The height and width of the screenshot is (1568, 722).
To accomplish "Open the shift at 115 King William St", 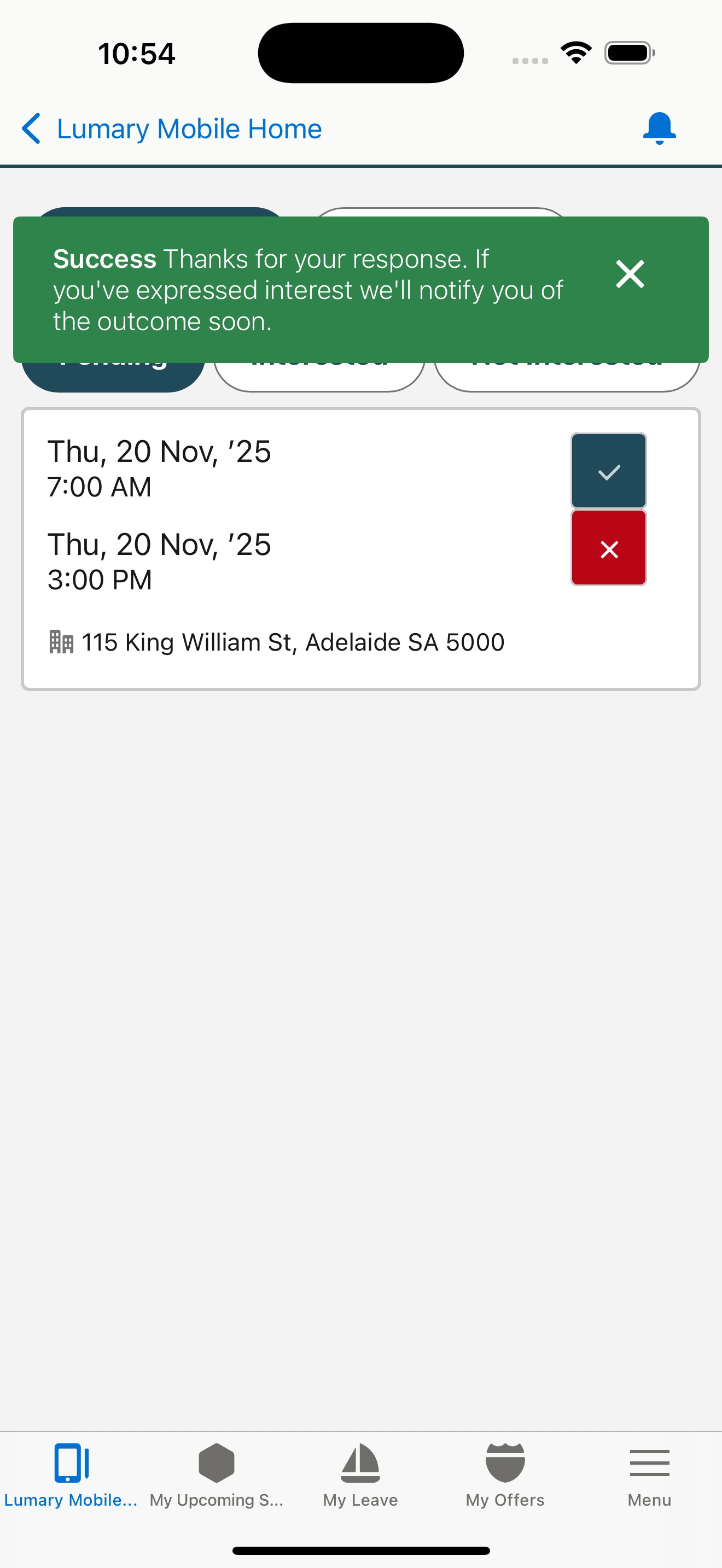I will tap(292, 641).
